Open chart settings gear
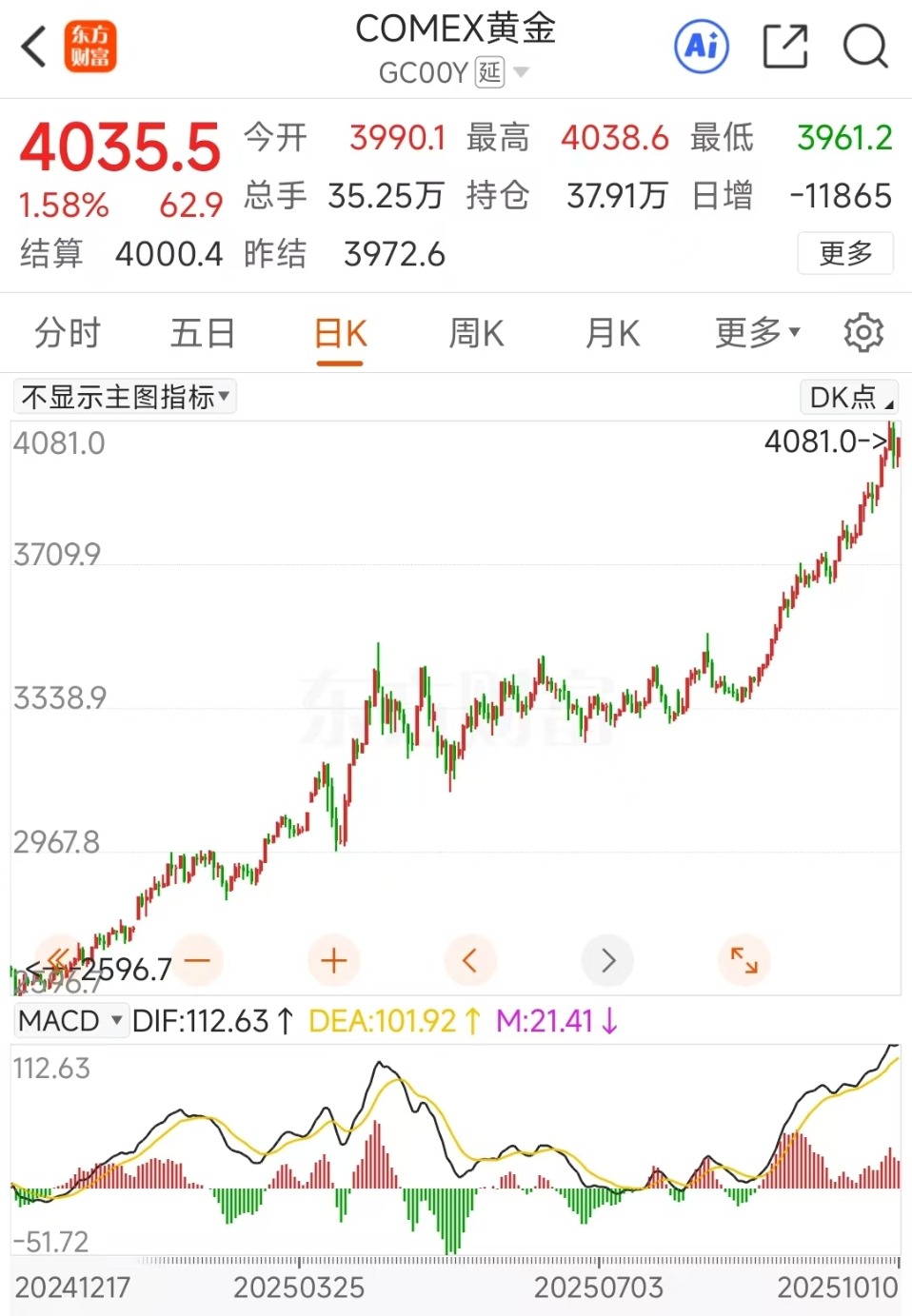 coord(863,333)
